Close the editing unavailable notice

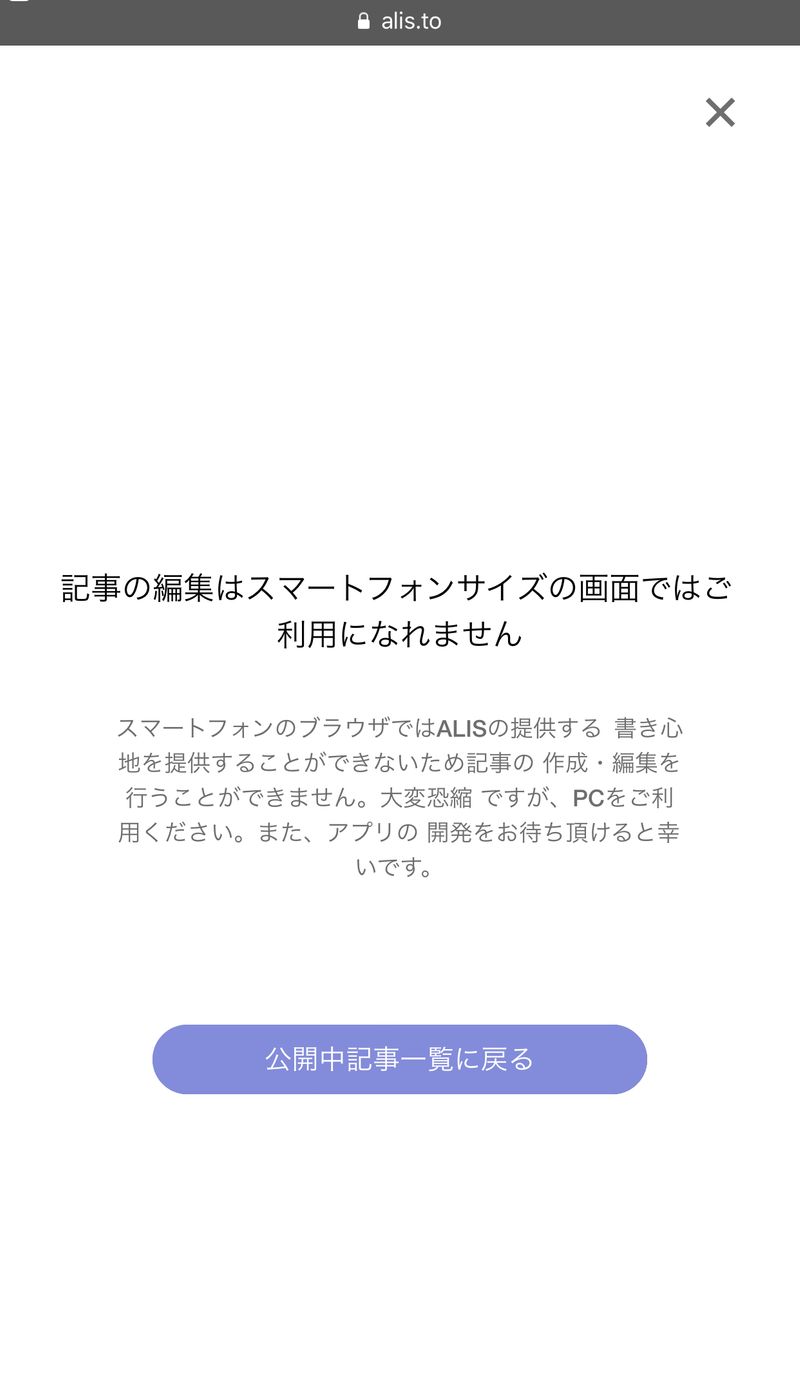coord(720,113)
